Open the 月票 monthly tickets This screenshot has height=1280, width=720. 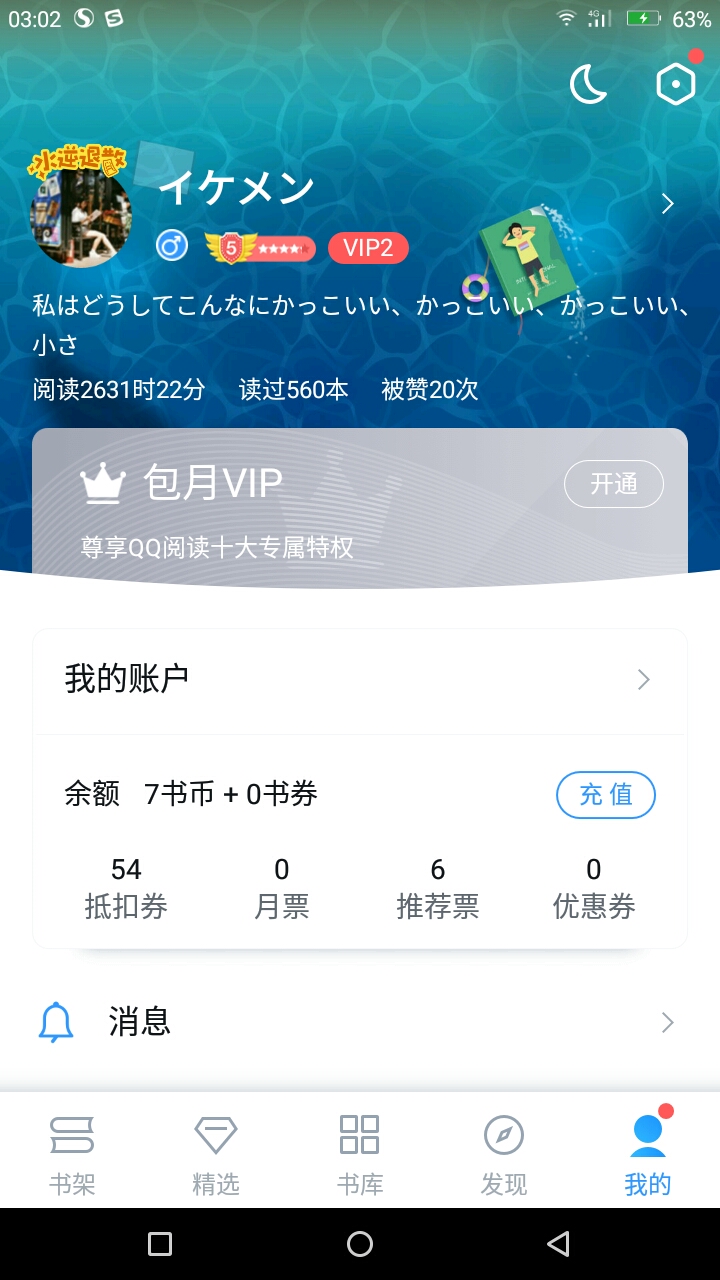pyautogui.click(x=282, y=888)
